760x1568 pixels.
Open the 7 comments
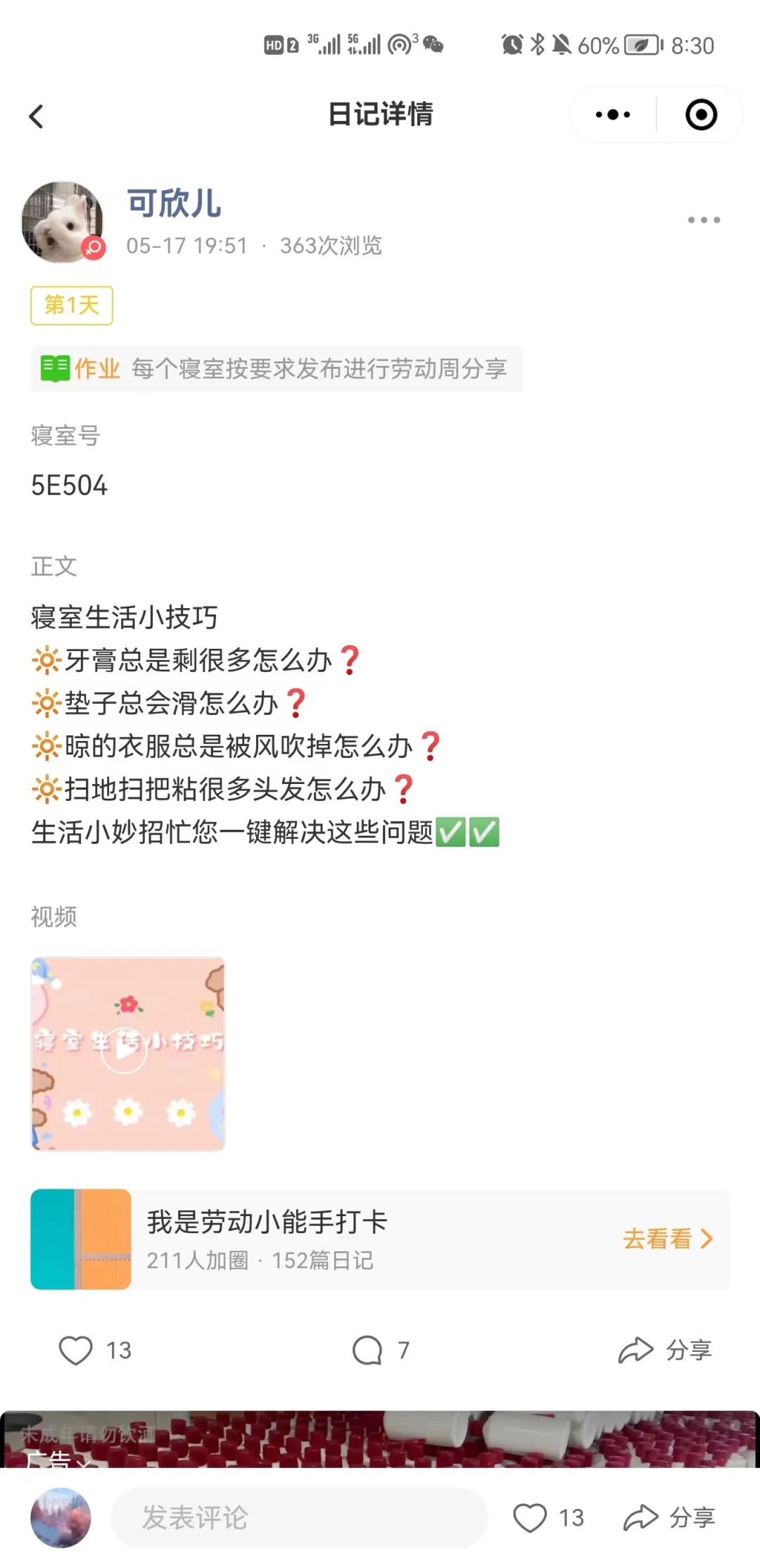pos(367,1351)
